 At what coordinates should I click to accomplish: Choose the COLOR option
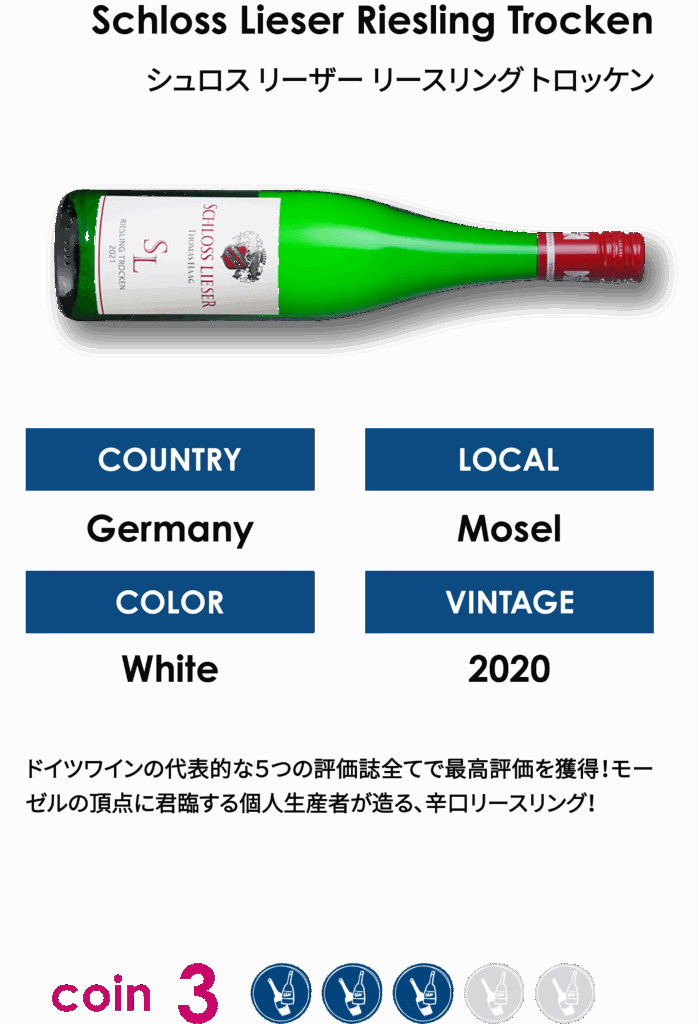169,602
